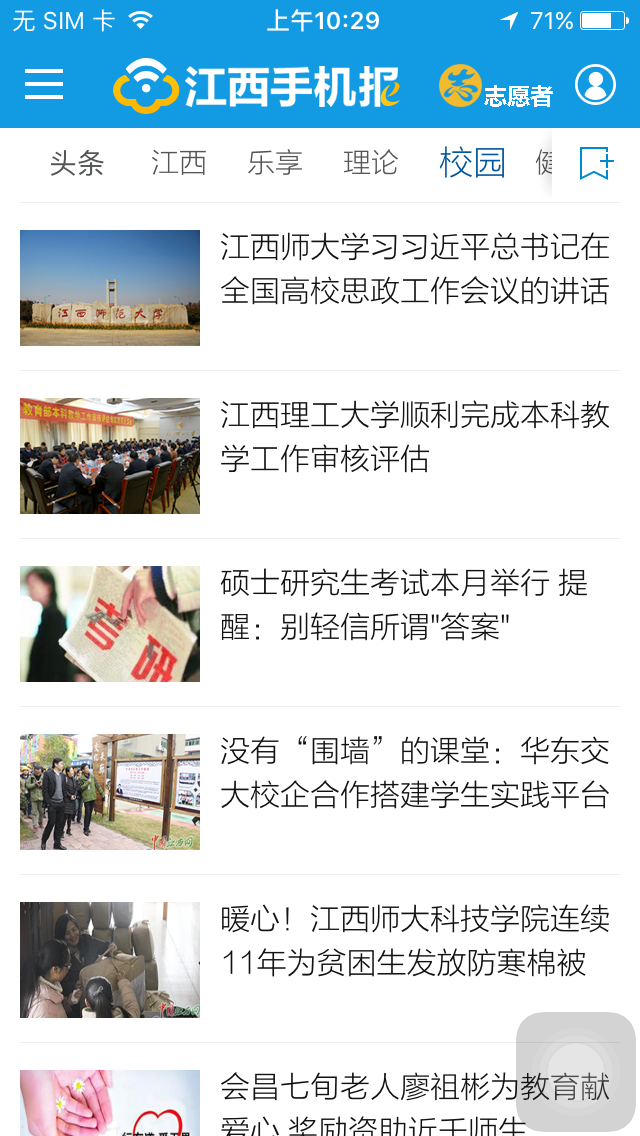Select the 校园 tab
Viewport: 640px width, 1136px height.
[x=473, y=163]
